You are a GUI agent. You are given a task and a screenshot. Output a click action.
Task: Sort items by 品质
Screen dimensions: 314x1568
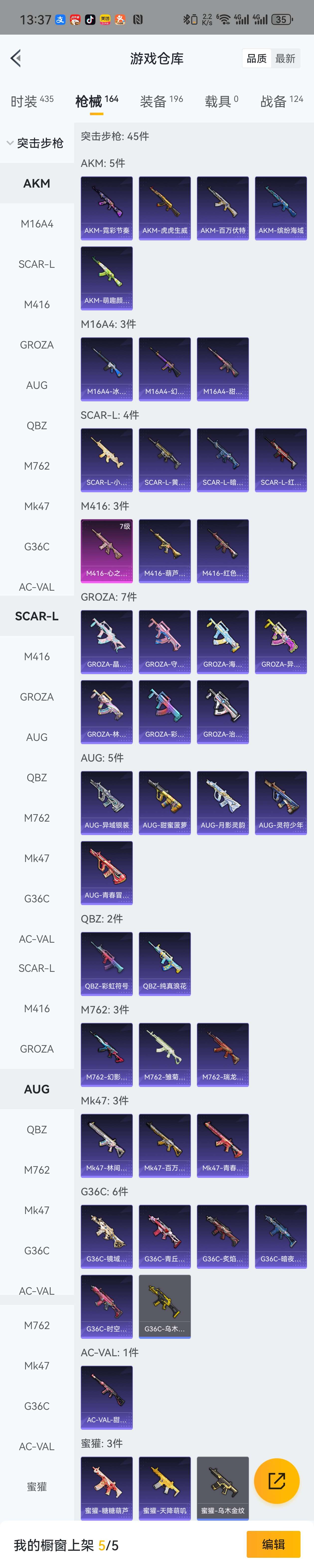pyautogui.click(x=256, y=59)
